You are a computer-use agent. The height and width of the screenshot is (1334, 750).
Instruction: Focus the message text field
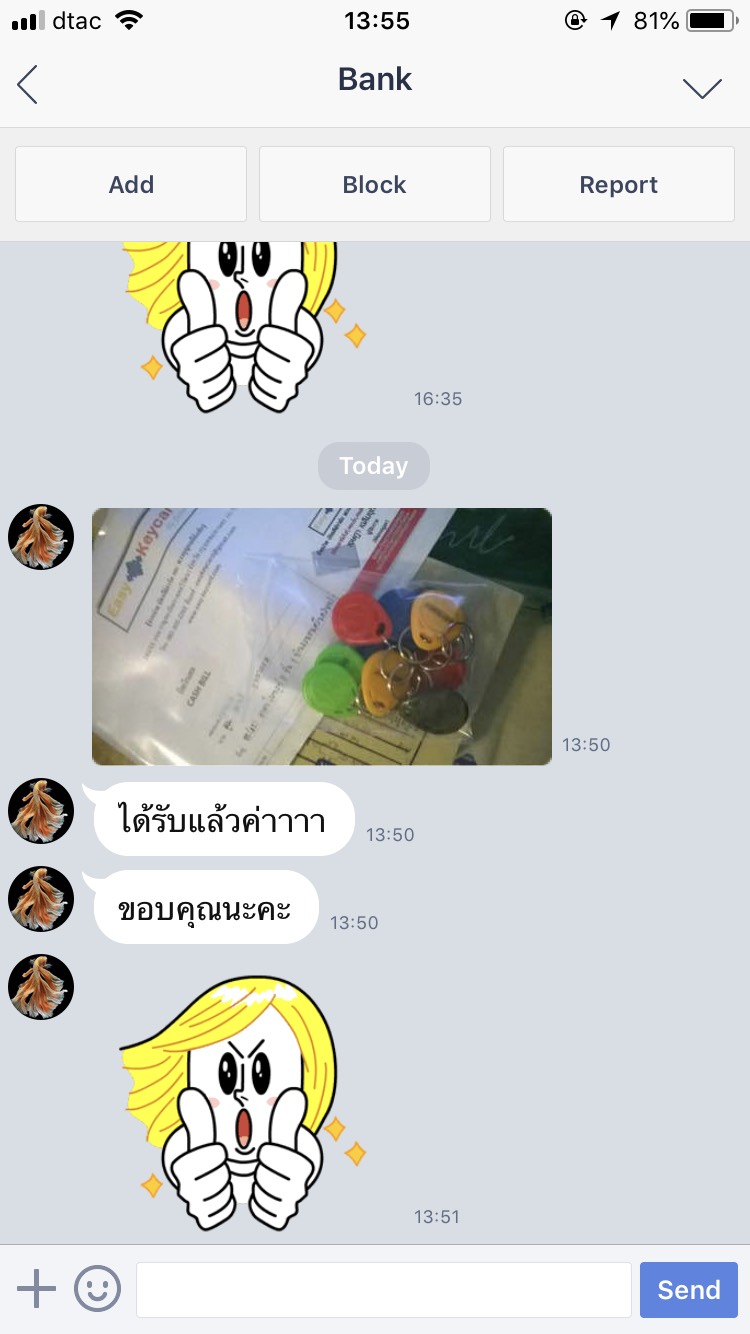(383, 1290)
